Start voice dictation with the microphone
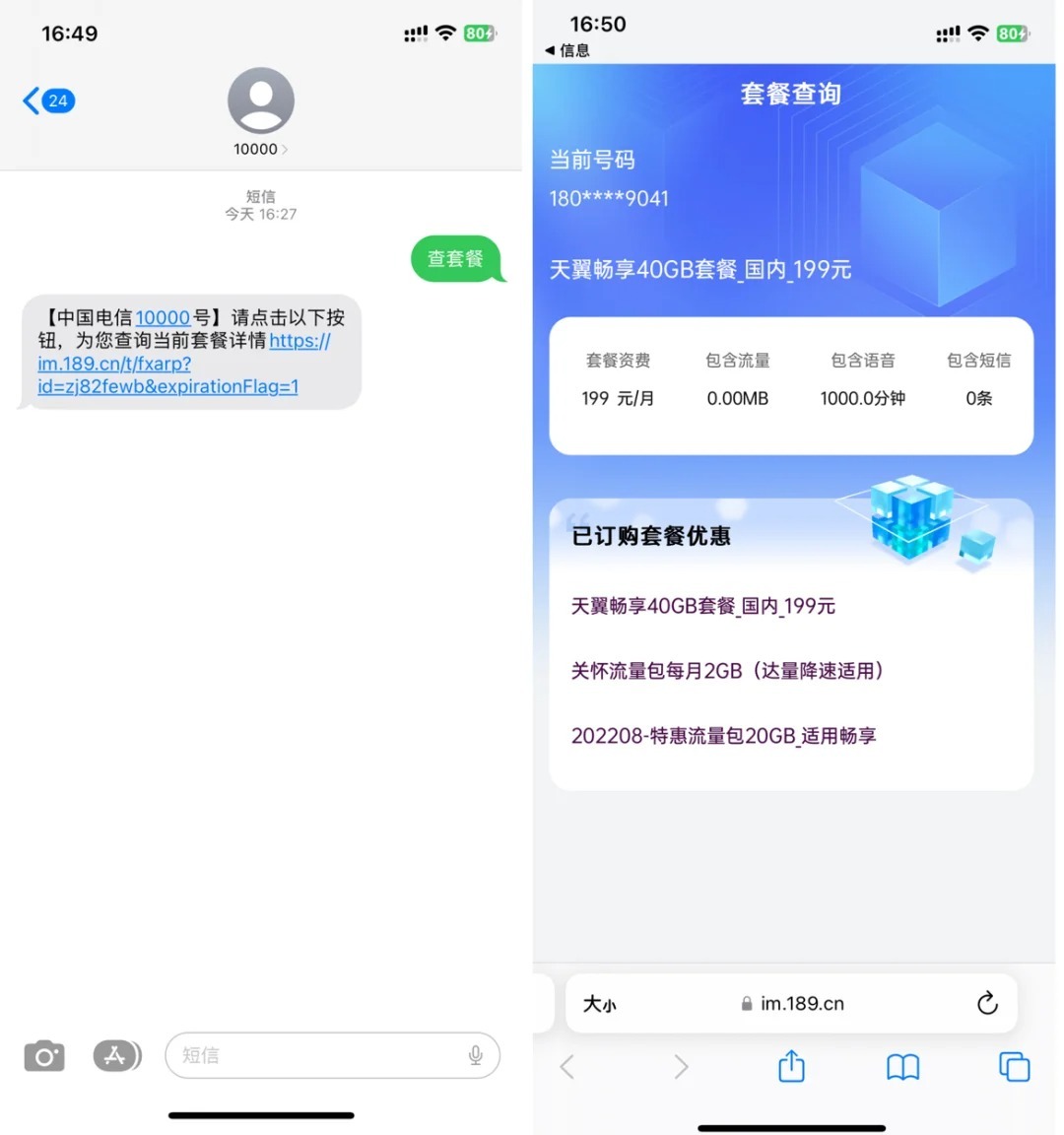The image size is (1064, 1135). click(476, 1056)
